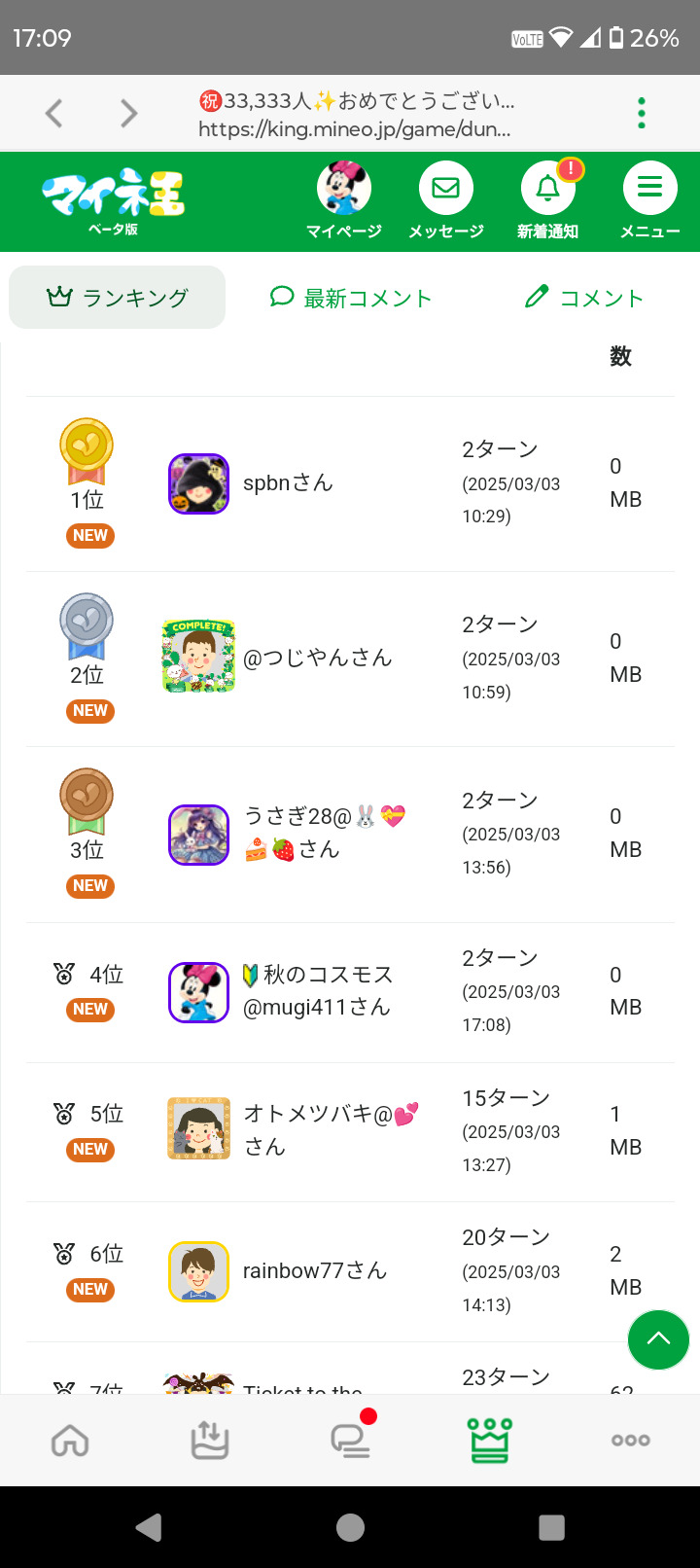Check 新着通知 notifications bell
The width and height of the screenshot is (700, 1568).
point(548,200)
